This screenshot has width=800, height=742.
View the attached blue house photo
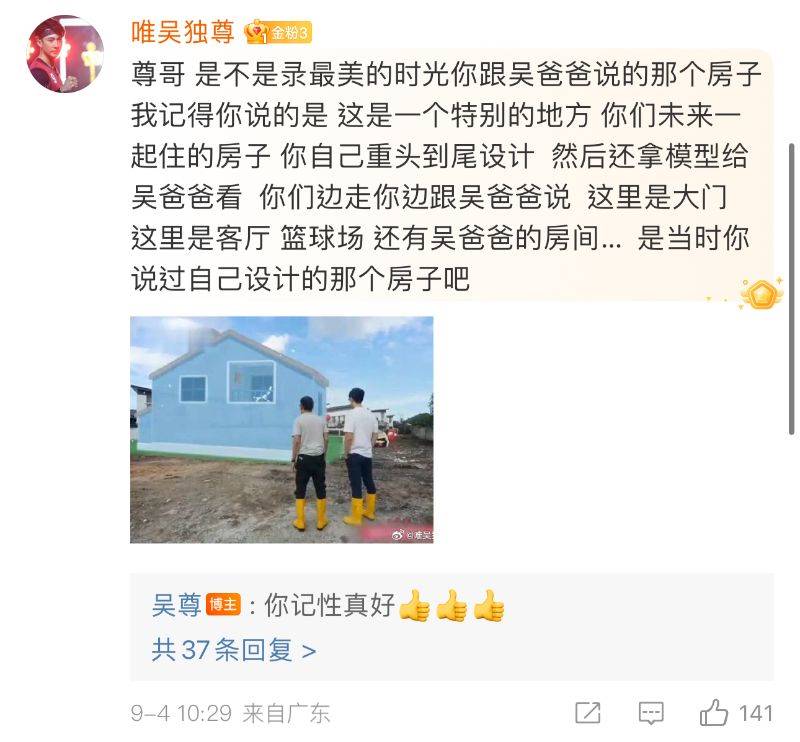click(281, 430)
